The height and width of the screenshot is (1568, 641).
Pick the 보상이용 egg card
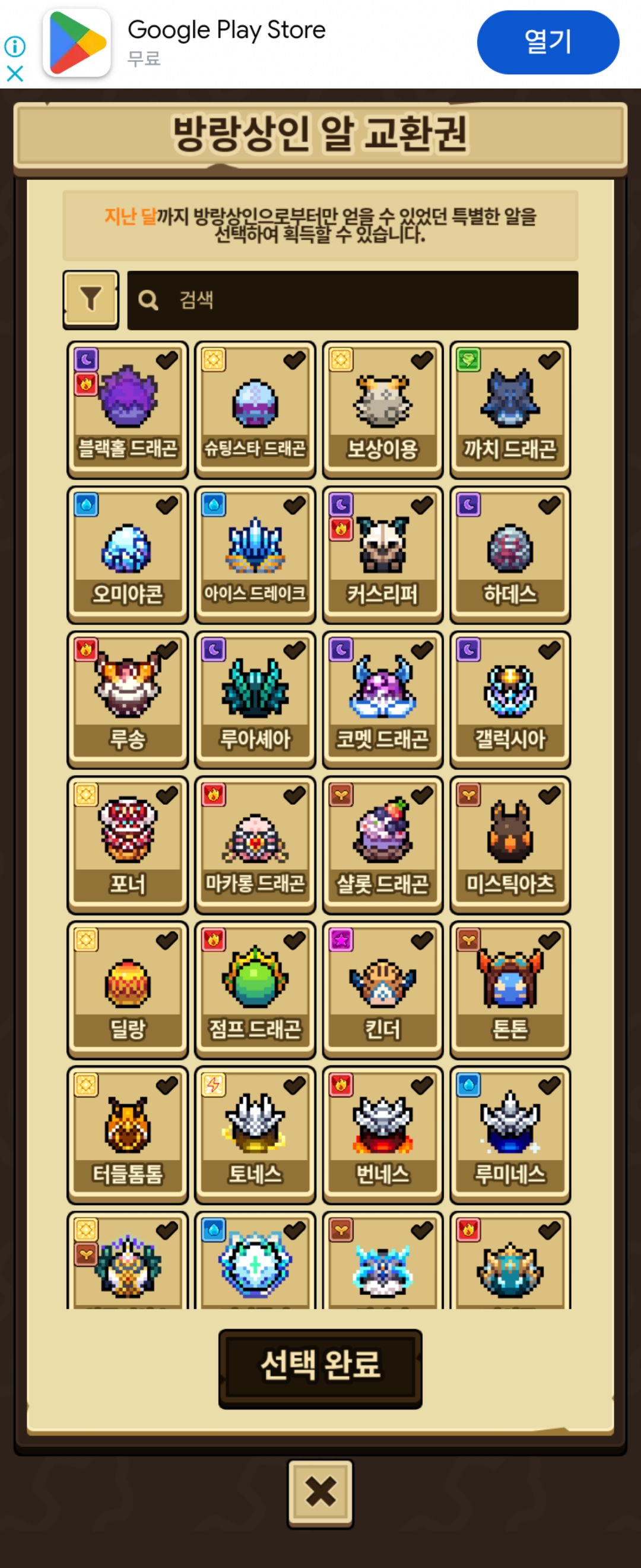383,409
